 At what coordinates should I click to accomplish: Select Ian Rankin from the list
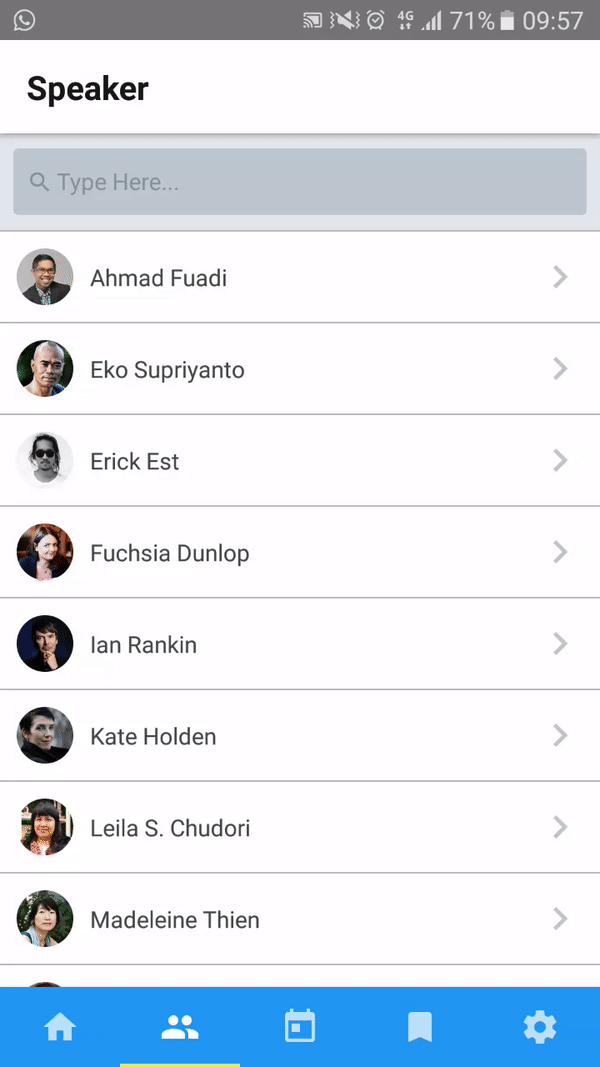coord(300,644)
